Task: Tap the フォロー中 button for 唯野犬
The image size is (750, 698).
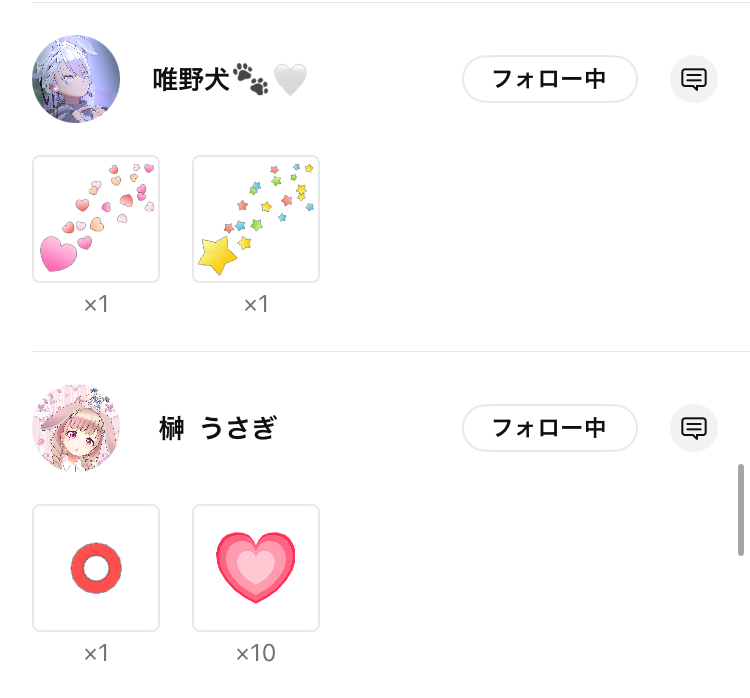Action: [x=549, y=79]
